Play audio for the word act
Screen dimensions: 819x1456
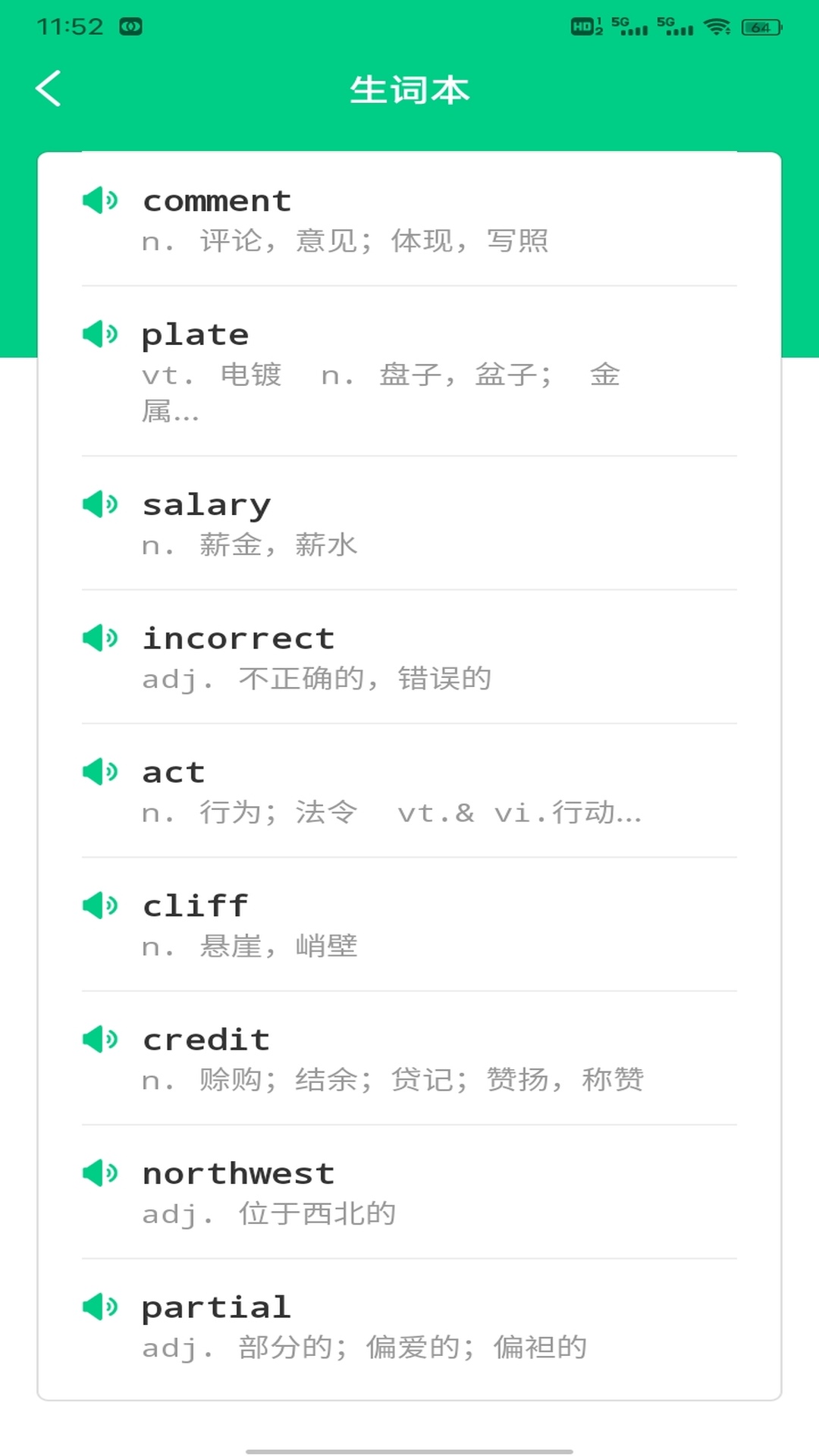click(x=100, y=772)
